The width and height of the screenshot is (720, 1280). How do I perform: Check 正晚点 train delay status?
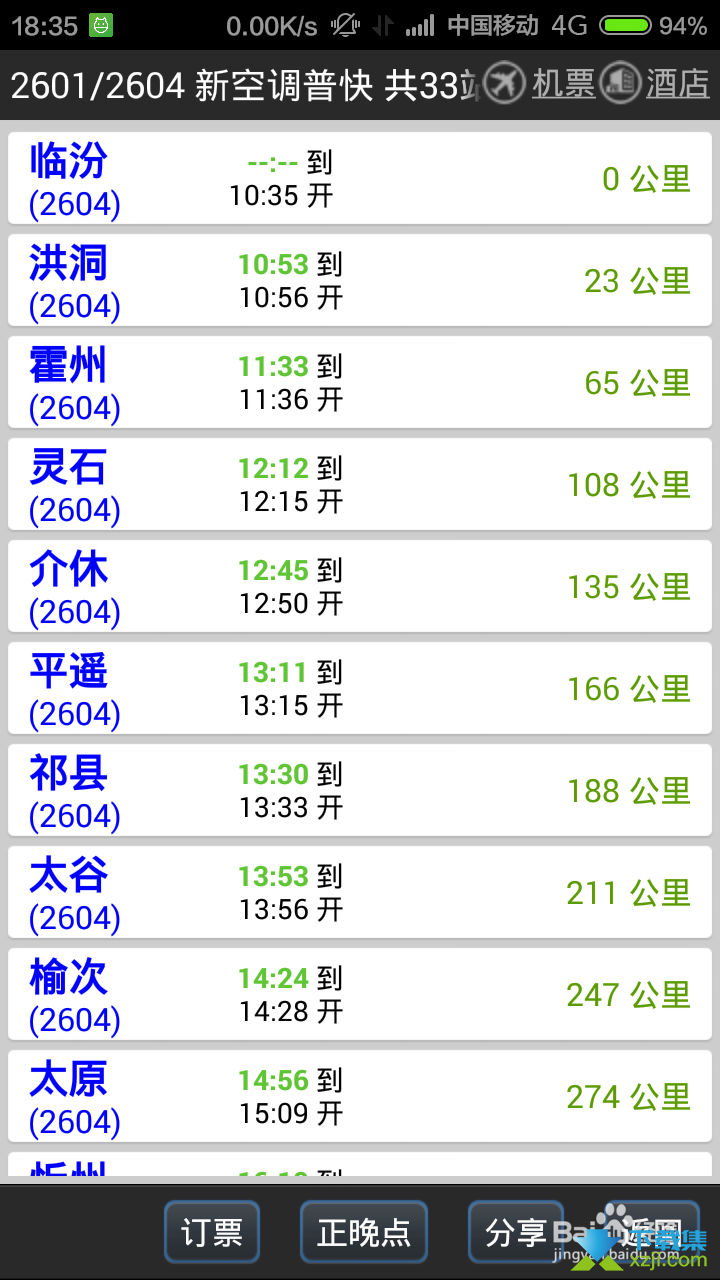coord(364,1232)
